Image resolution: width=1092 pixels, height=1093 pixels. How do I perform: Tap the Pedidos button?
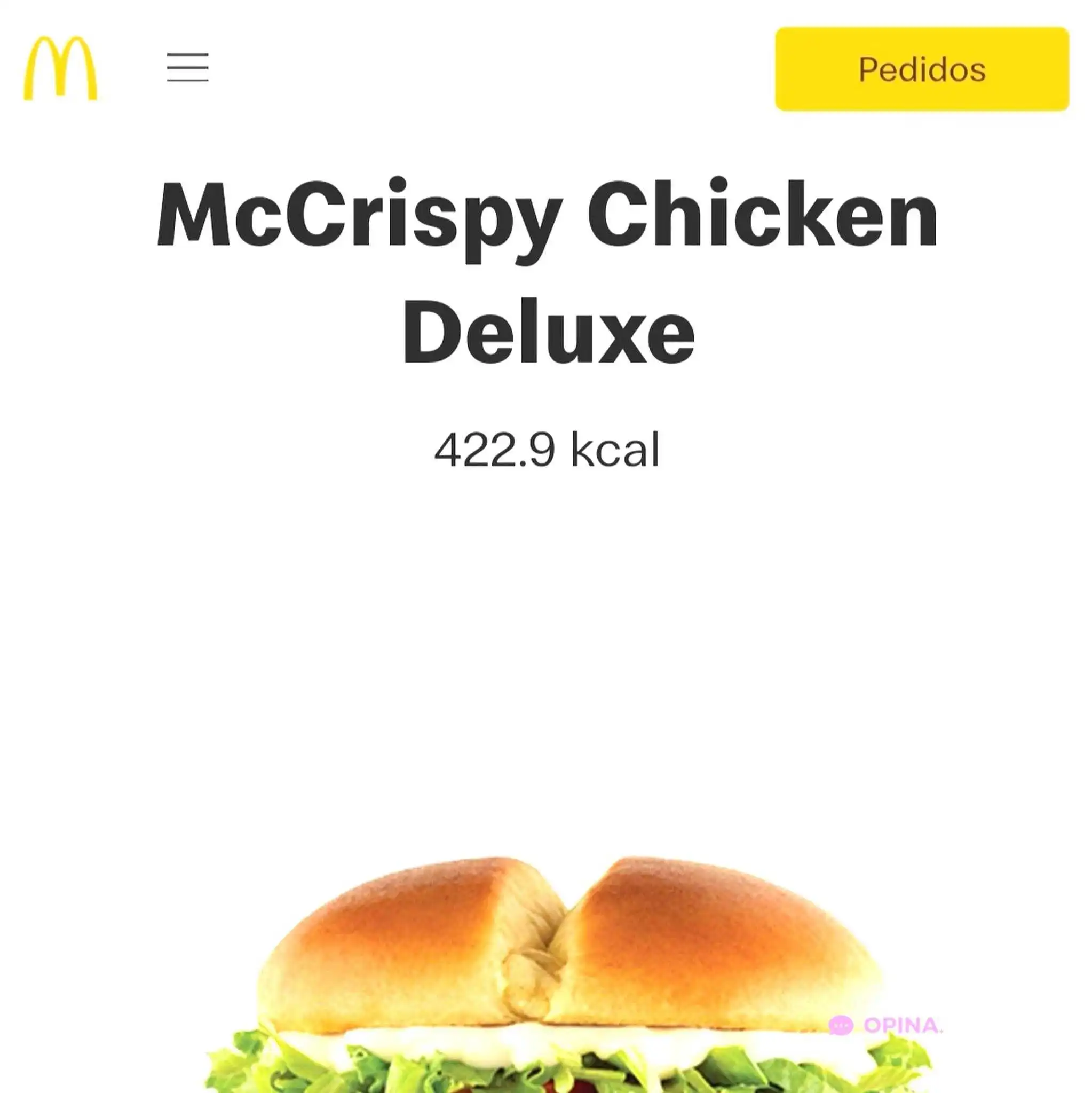921,69
